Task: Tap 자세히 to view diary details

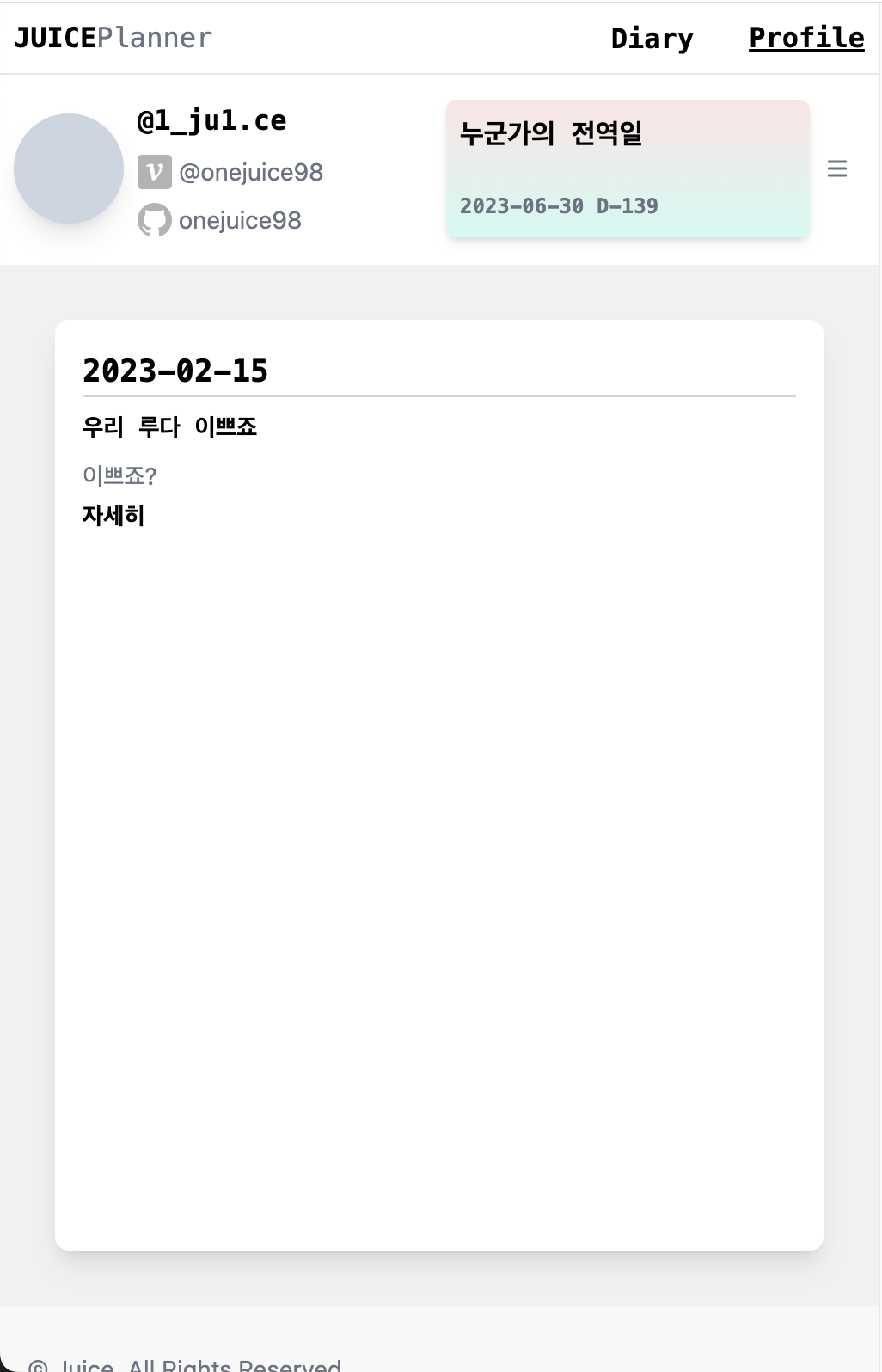Action: 113,515
